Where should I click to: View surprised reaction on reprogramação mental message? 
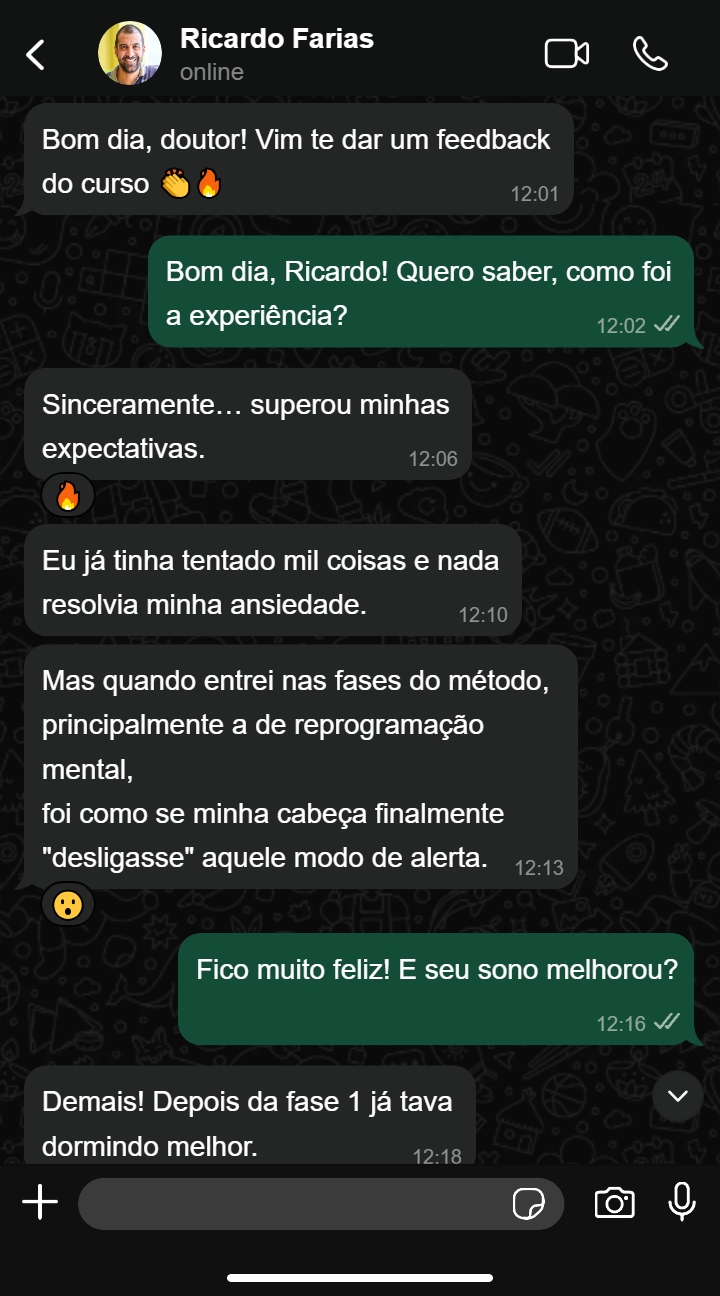click(x=67, y=905)
